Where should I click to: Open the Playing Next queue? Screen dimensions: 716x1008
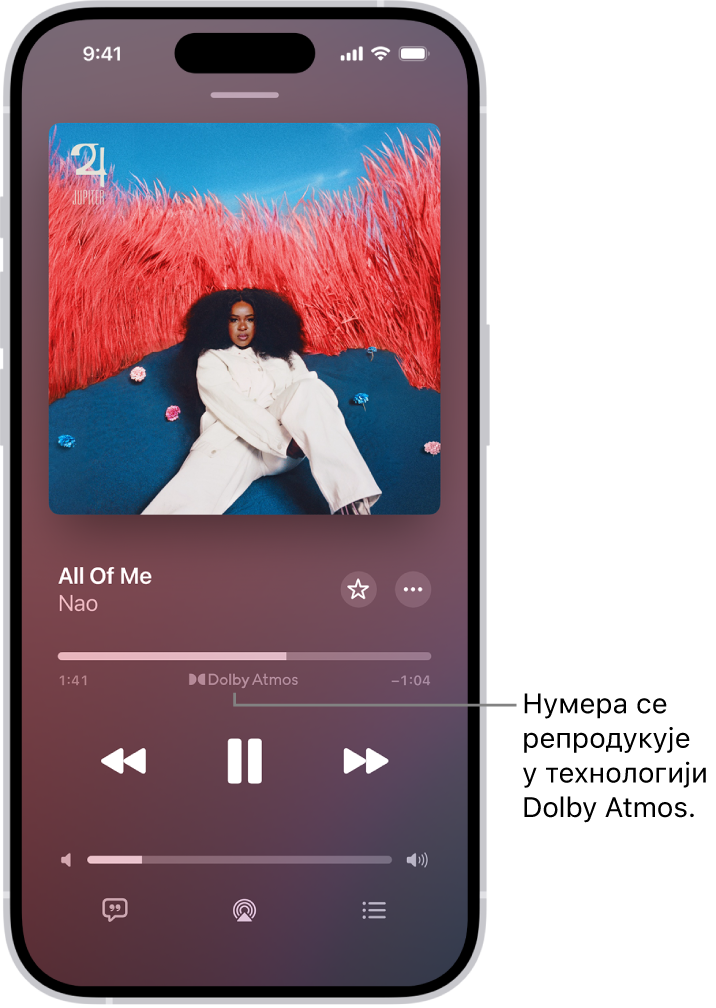pos(374,910)
